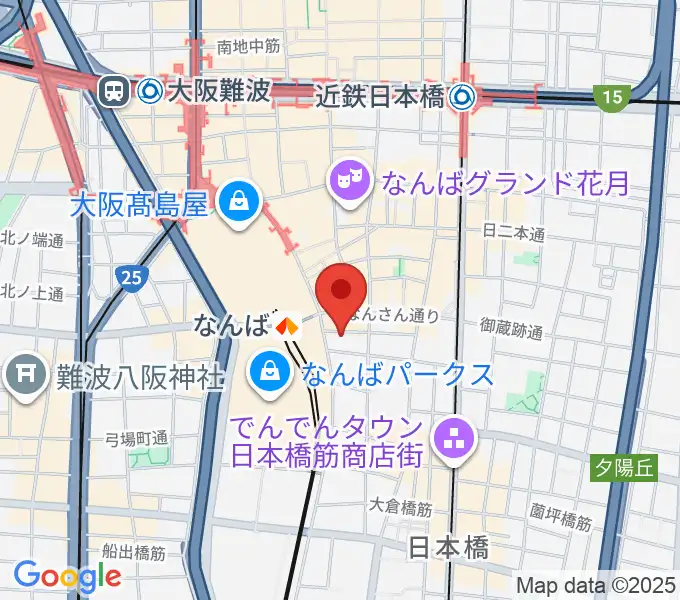Tap the 大阪難波 station icon
The image size is (680, 600).
tap(151, 92)
